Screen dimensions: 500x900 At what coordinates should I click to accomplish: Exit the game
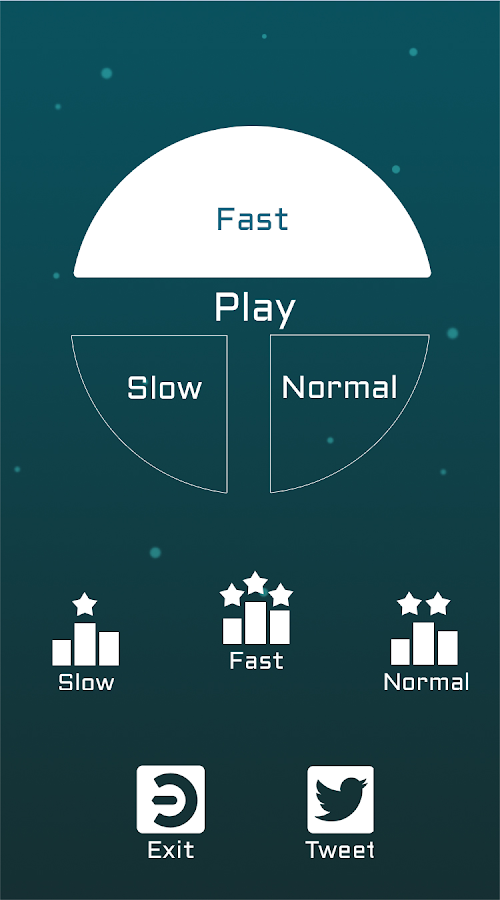[x=170, y=812]
